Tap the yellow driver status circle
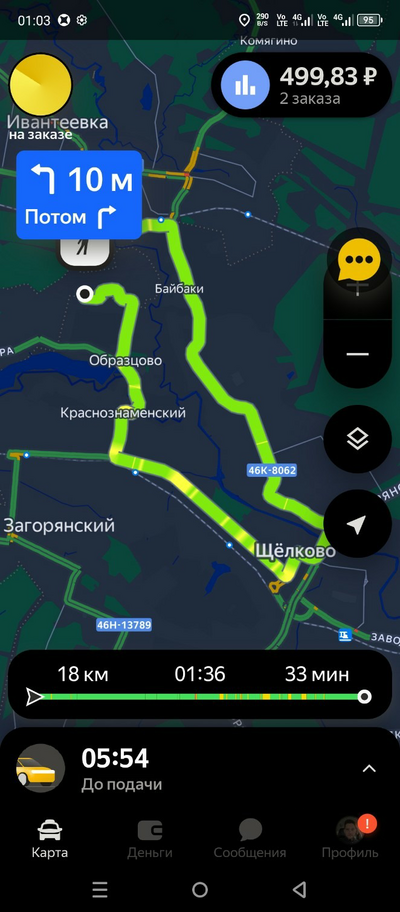400x912 pixels. pyautogui.click(x=41, y=86)
